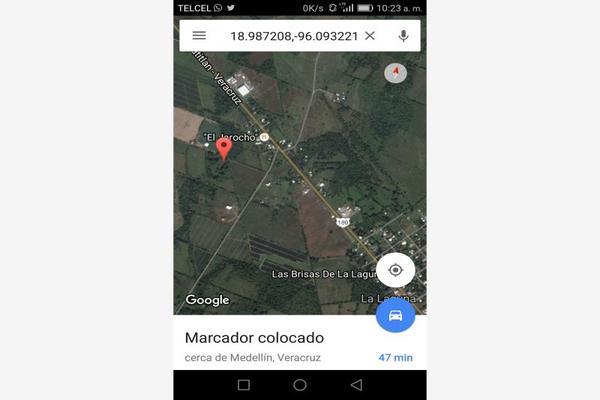Tap the compass to reorient map

tap(396, 73)
